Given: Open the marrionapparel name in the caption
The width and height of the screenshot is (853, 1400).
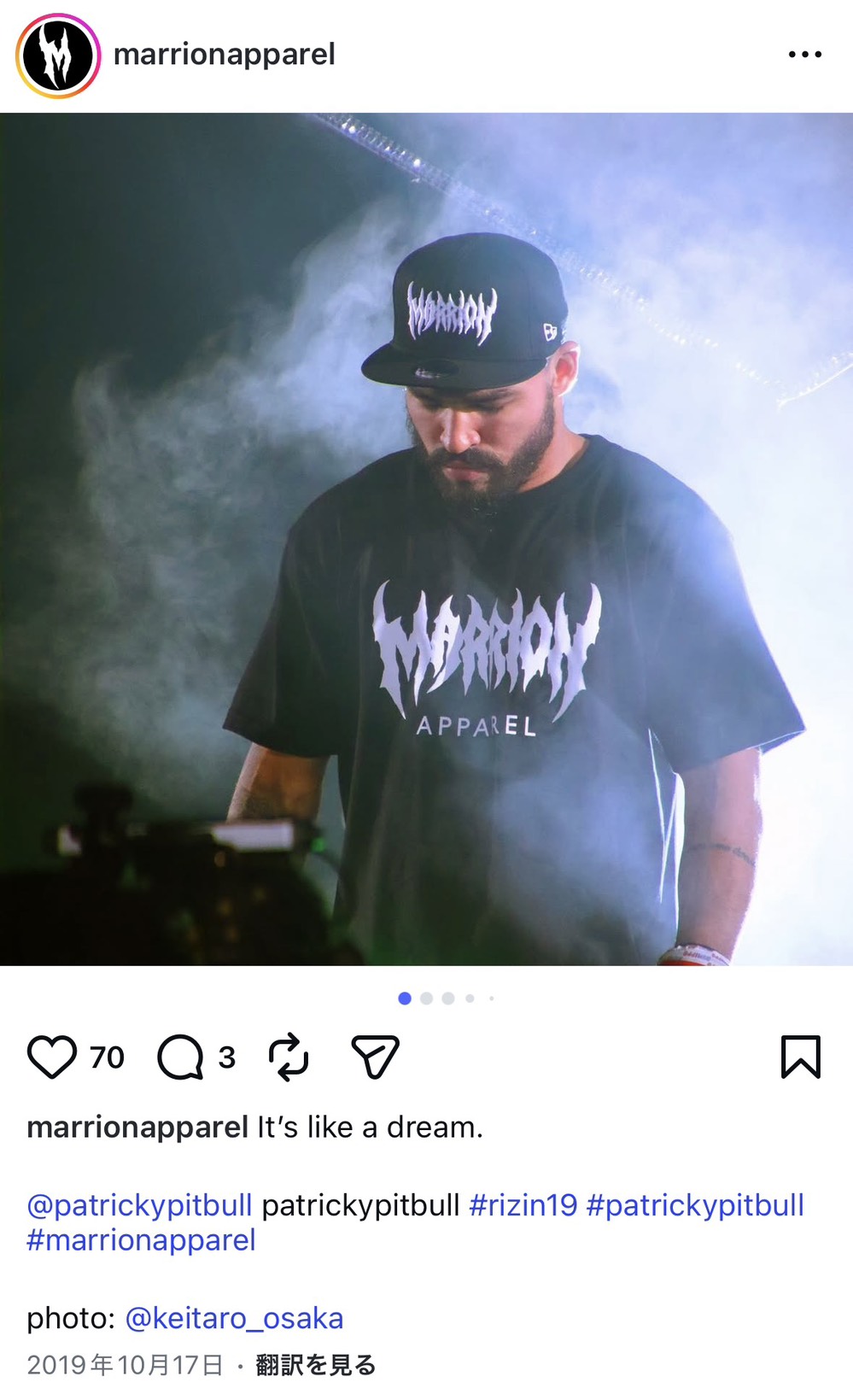Looking at the screenshot, I should tap(137, 1128).
